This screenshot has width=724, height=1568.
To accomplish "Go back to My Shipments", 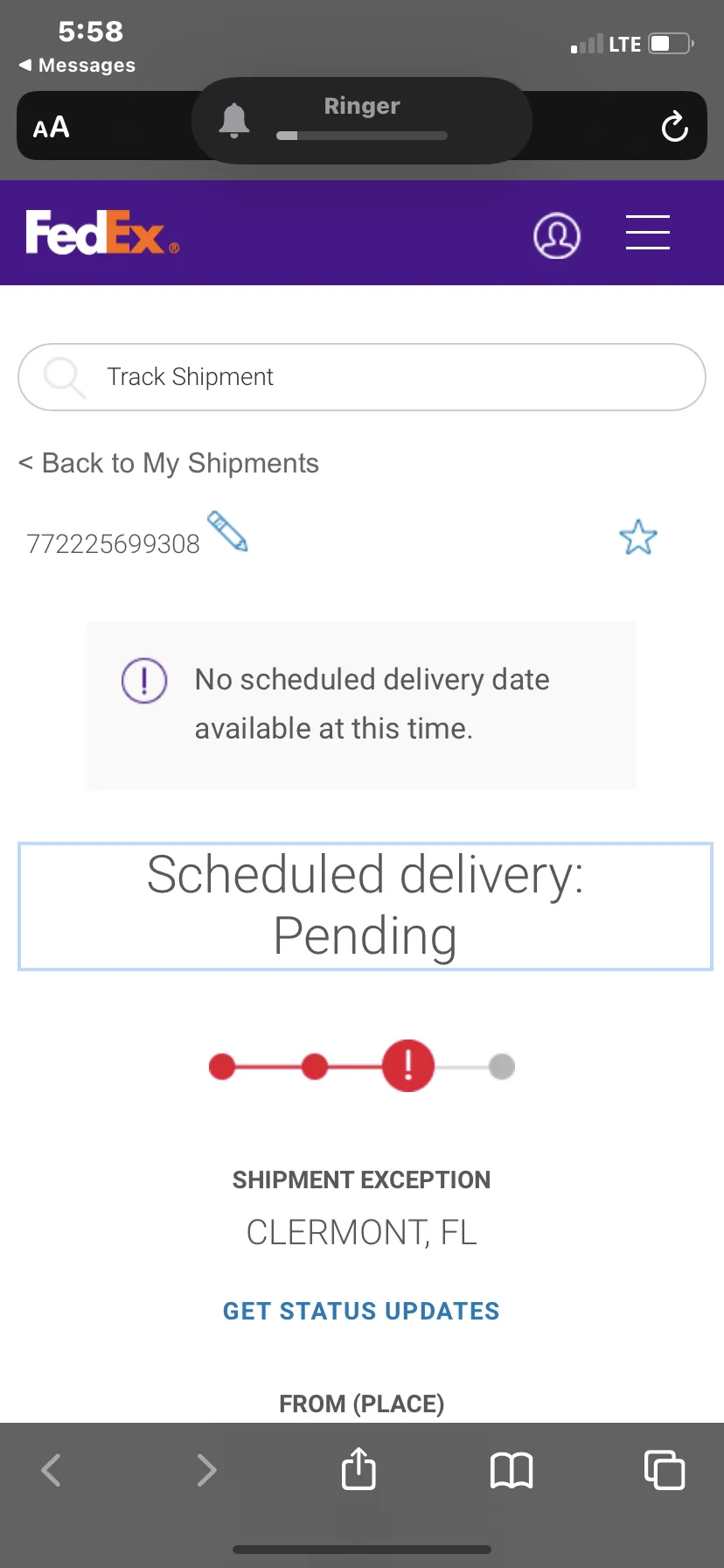I will click(169, 463).
